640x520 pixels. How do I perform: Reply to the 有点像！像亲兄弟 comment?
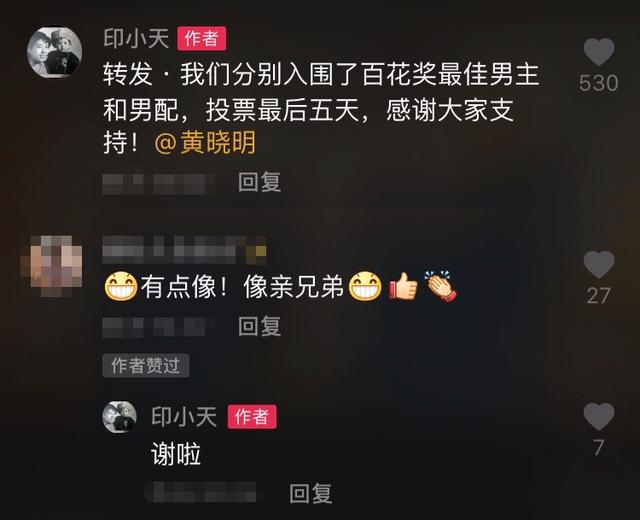[x=259, y=326]
